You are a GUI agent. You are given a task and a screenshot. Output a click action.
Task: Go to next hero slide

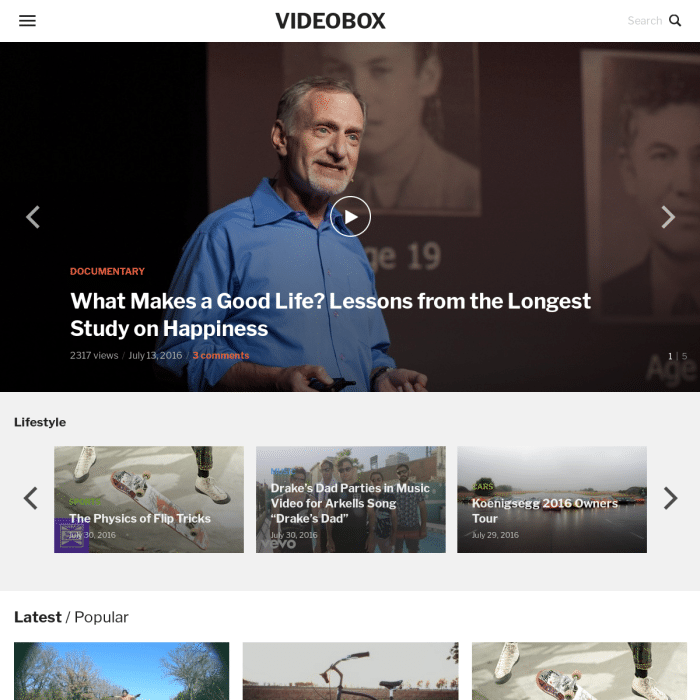point(668,217)
